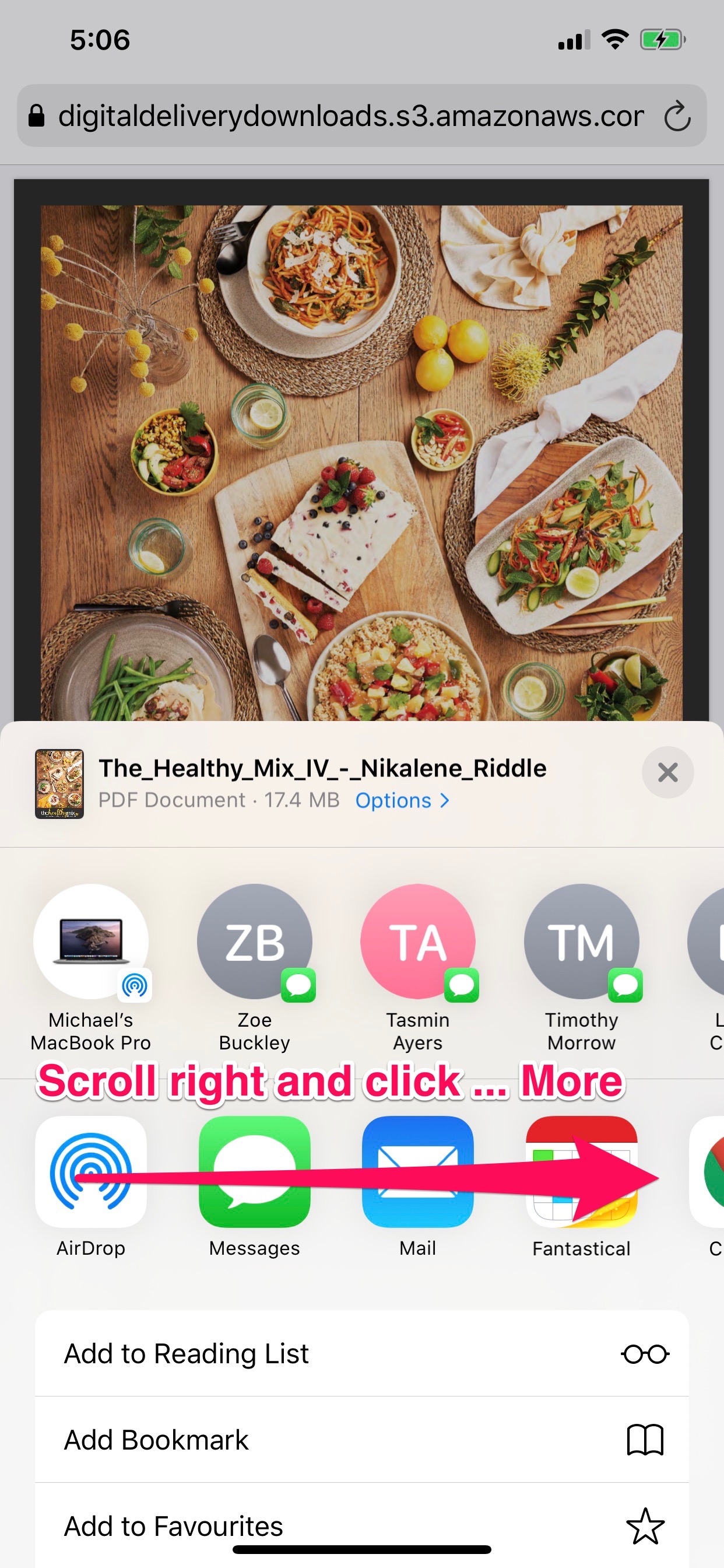This screenshot has height=1568, width=724.
Task: Share the PDF through Mail
Action: point(418,1172)
